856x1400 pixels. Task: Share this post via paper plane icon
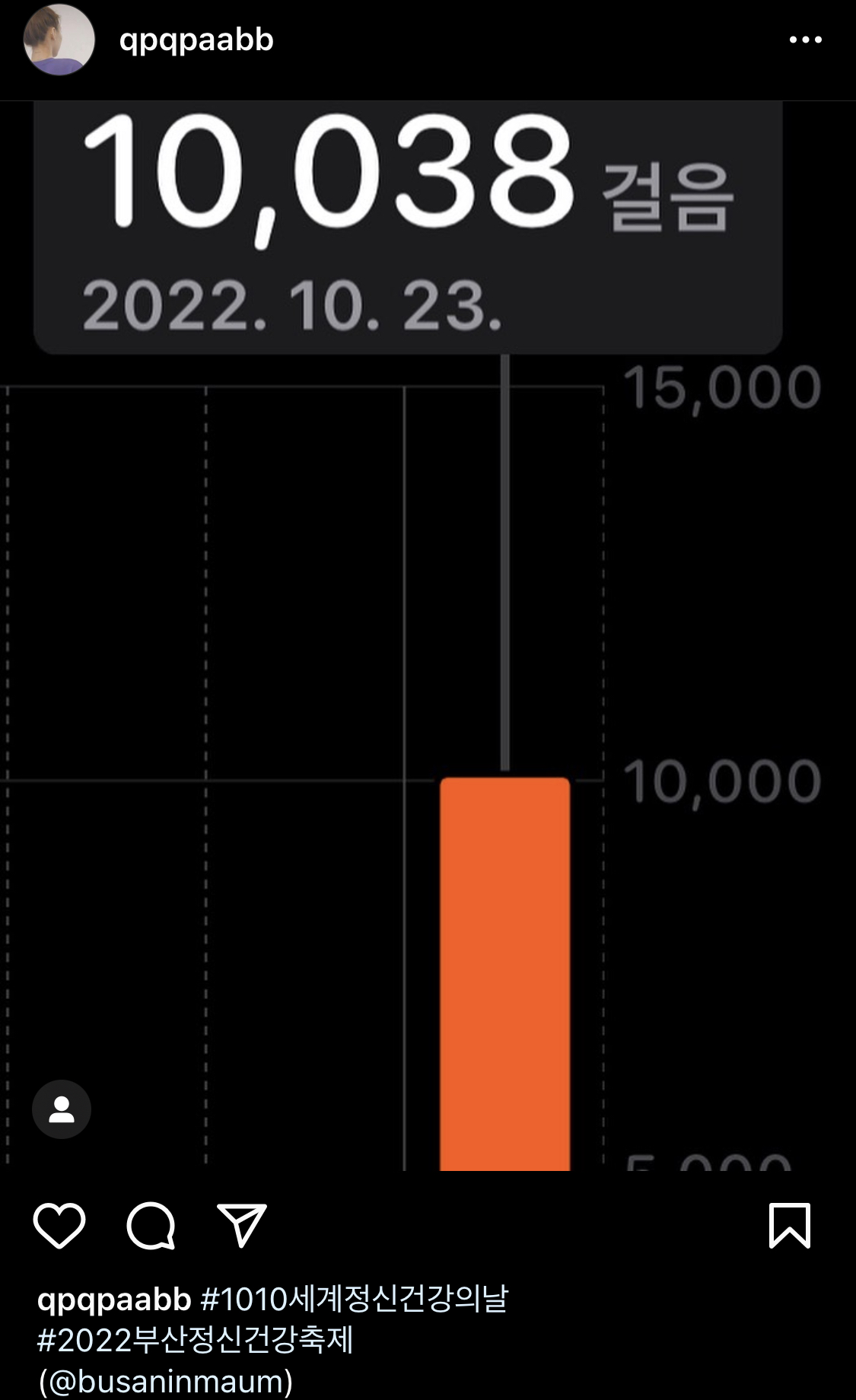click(x=242, y=1226)
